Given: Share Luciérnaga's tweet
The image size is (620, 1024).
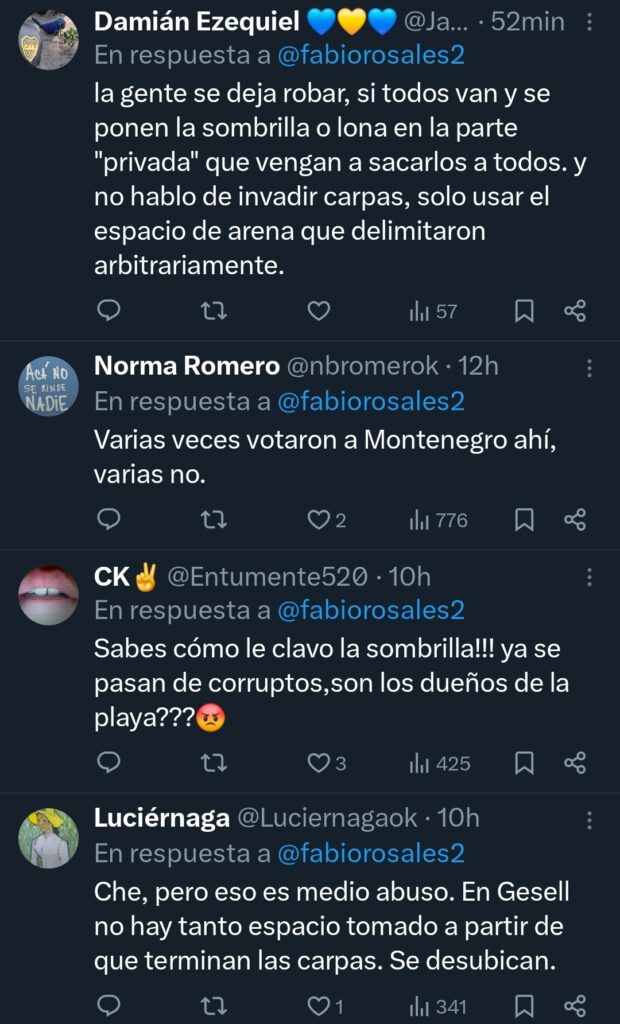Looking at the screenshot, I should click(x=575, y=1005).
